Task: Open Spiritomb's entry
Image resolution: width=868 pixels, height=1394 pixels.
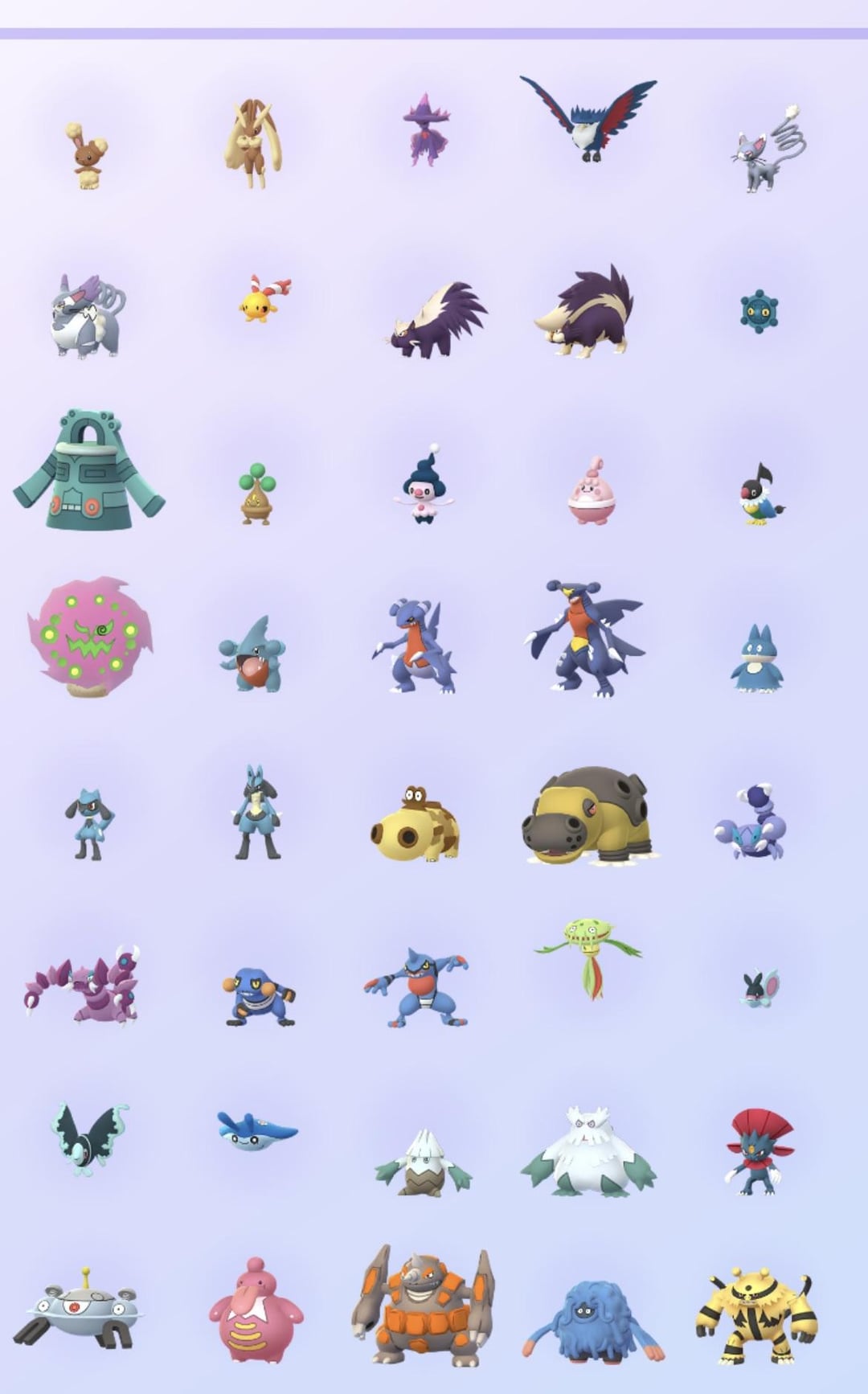Action: point(88,636)
